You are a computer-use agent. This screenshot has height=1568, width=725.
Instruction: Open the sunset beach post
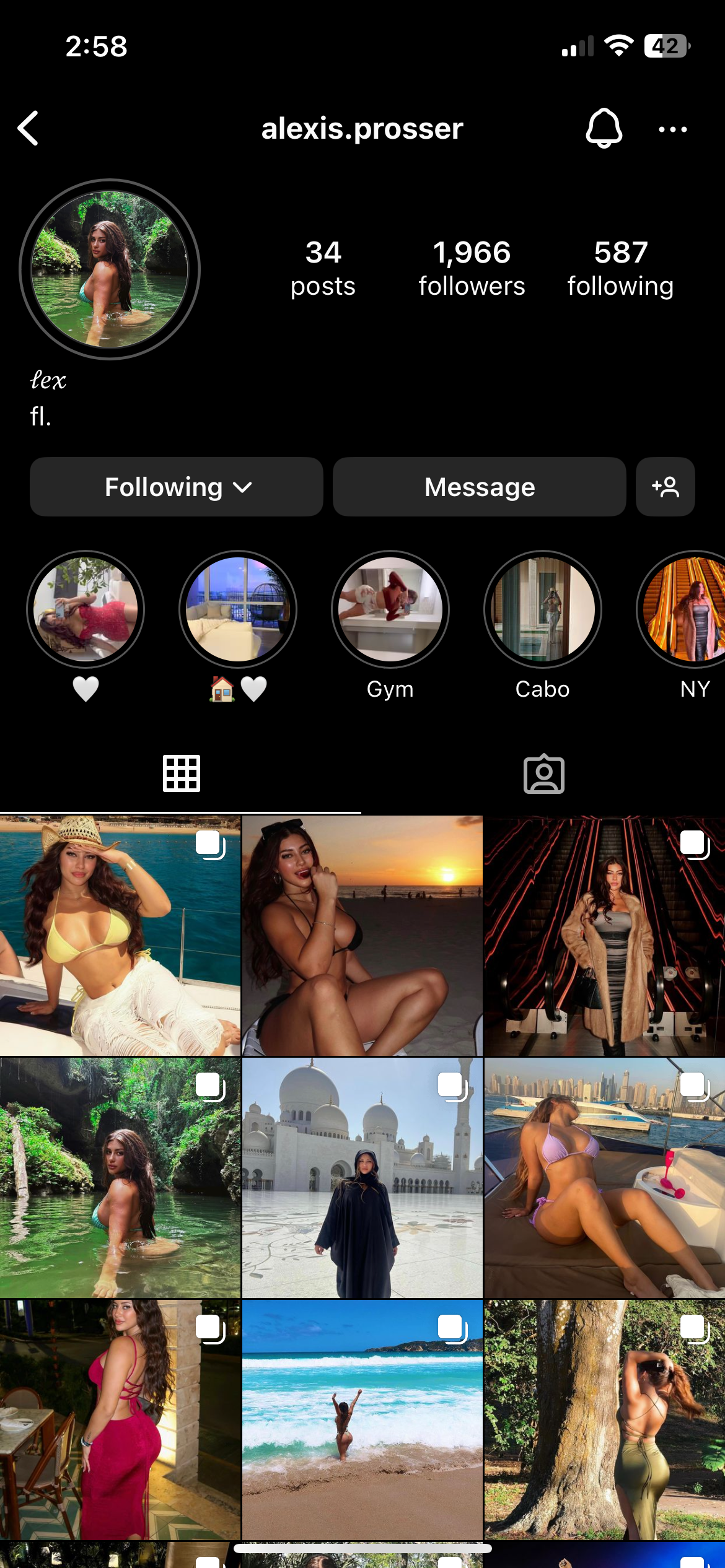pyautogui.click(x=362, y=936)
